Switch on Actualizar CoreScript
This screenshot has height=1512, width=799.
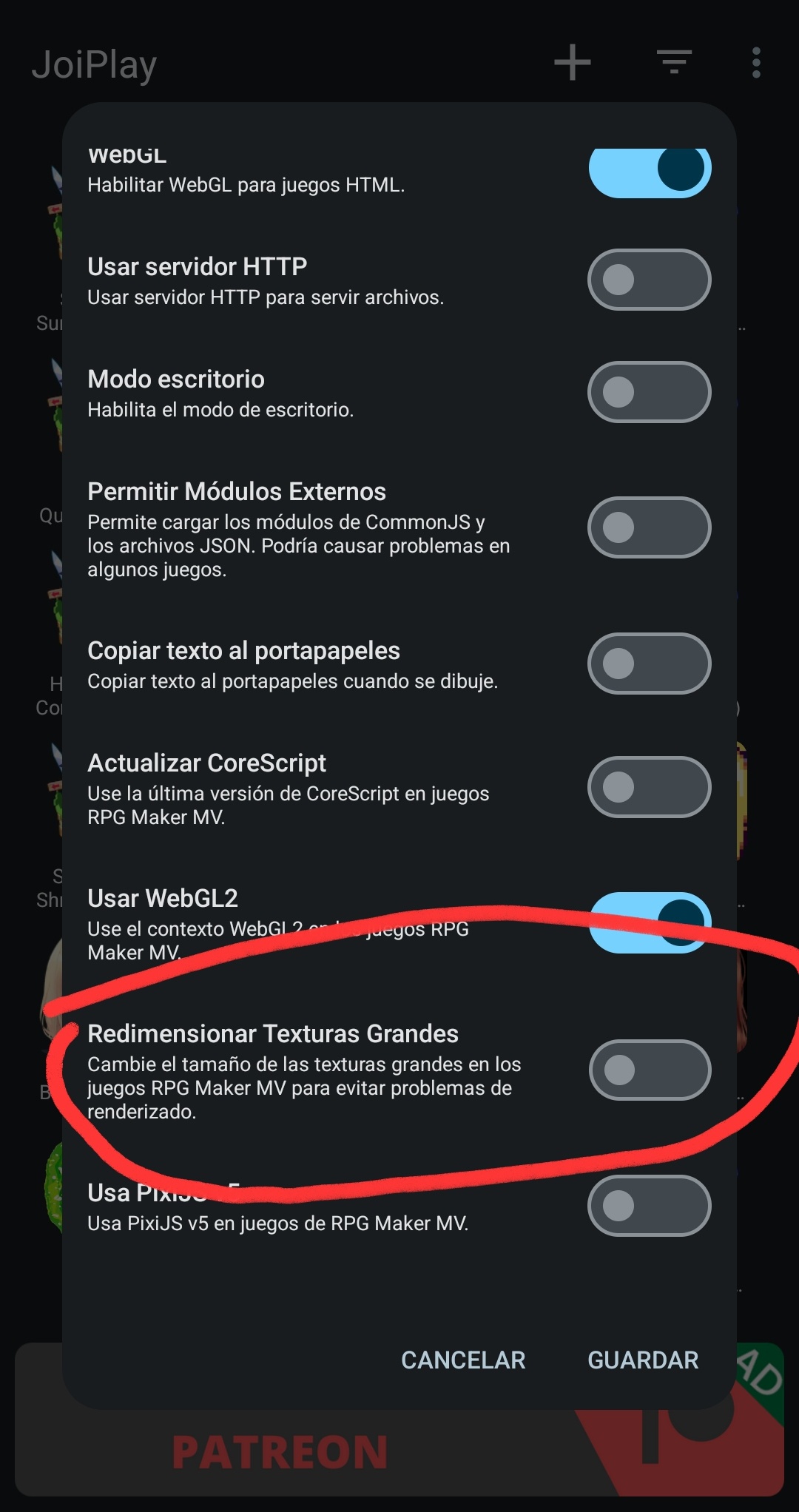(x=650, y=787)
